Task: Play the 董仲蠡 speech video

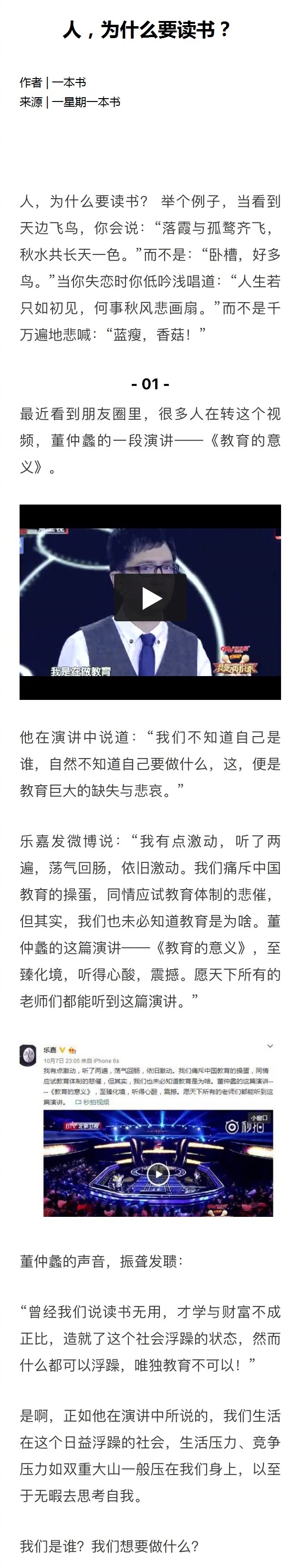Action: (x=151, y=598)
